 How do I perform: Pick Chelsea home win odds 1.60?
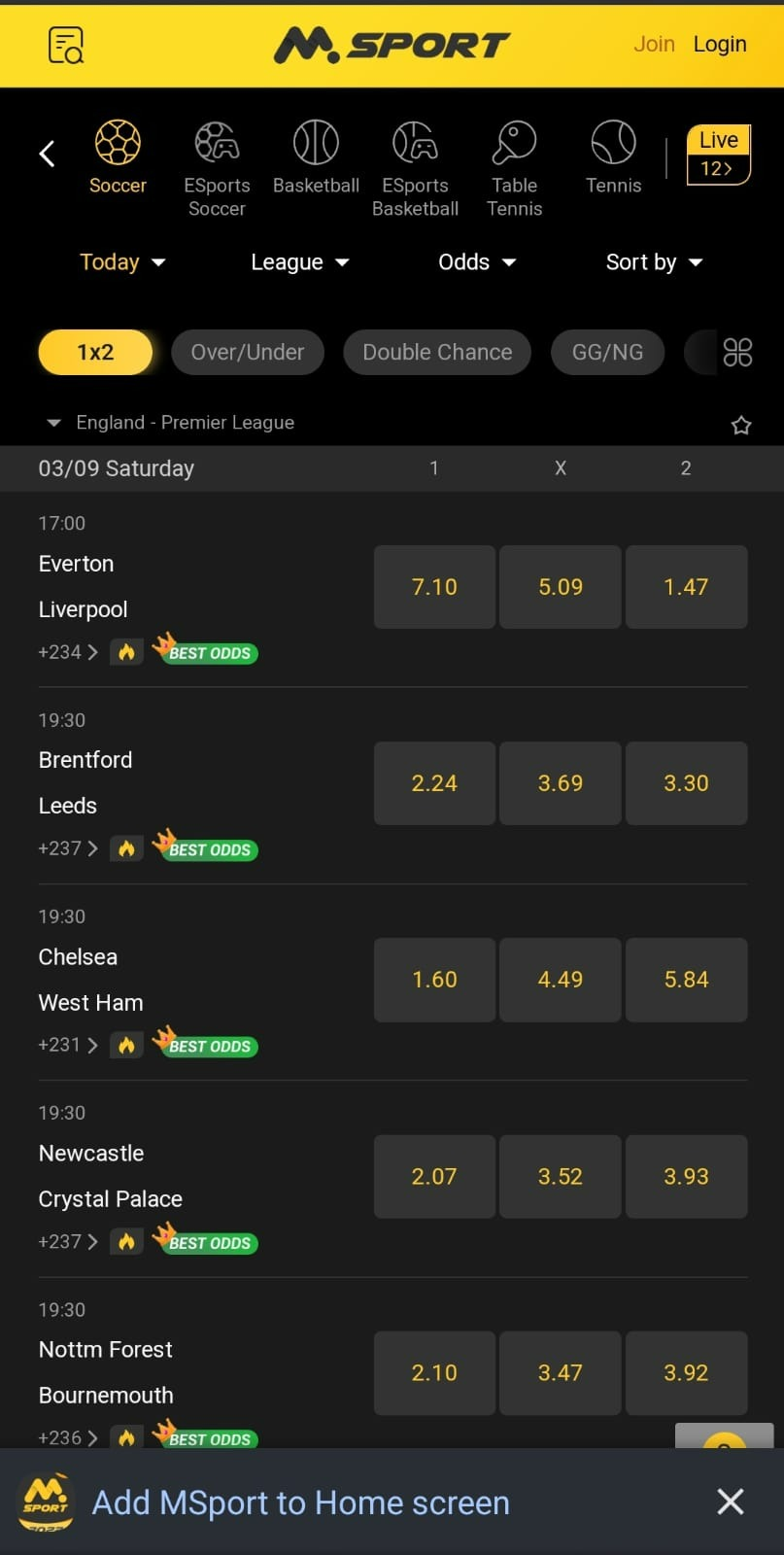point(434,980)
